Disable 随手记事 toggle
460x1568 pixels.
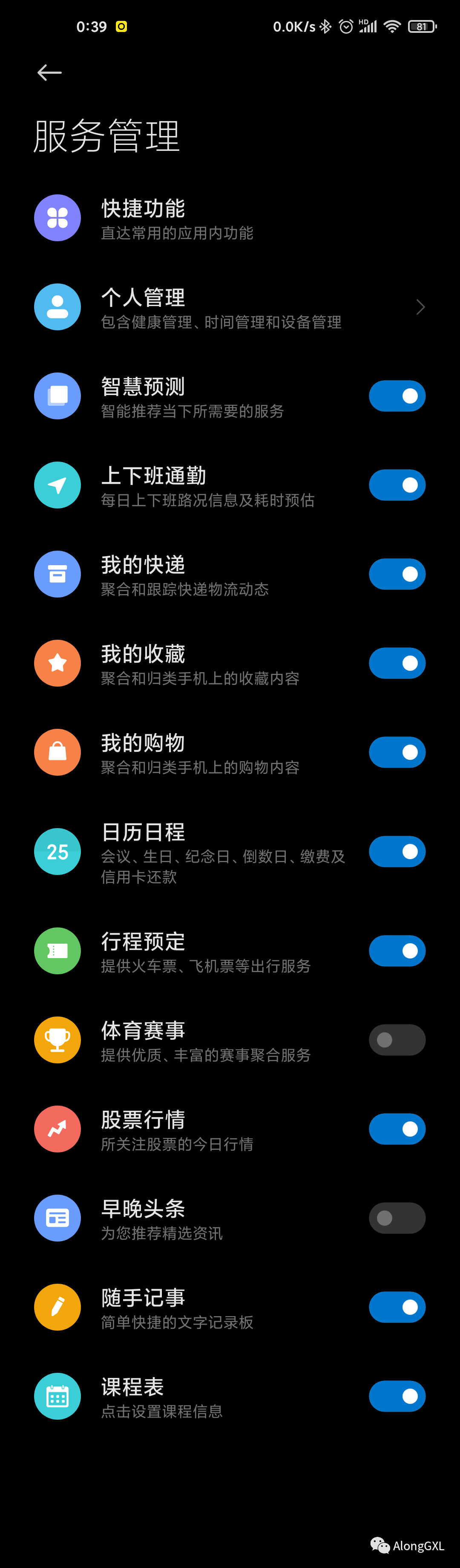pyautogui.click(x=397, y=1307)
